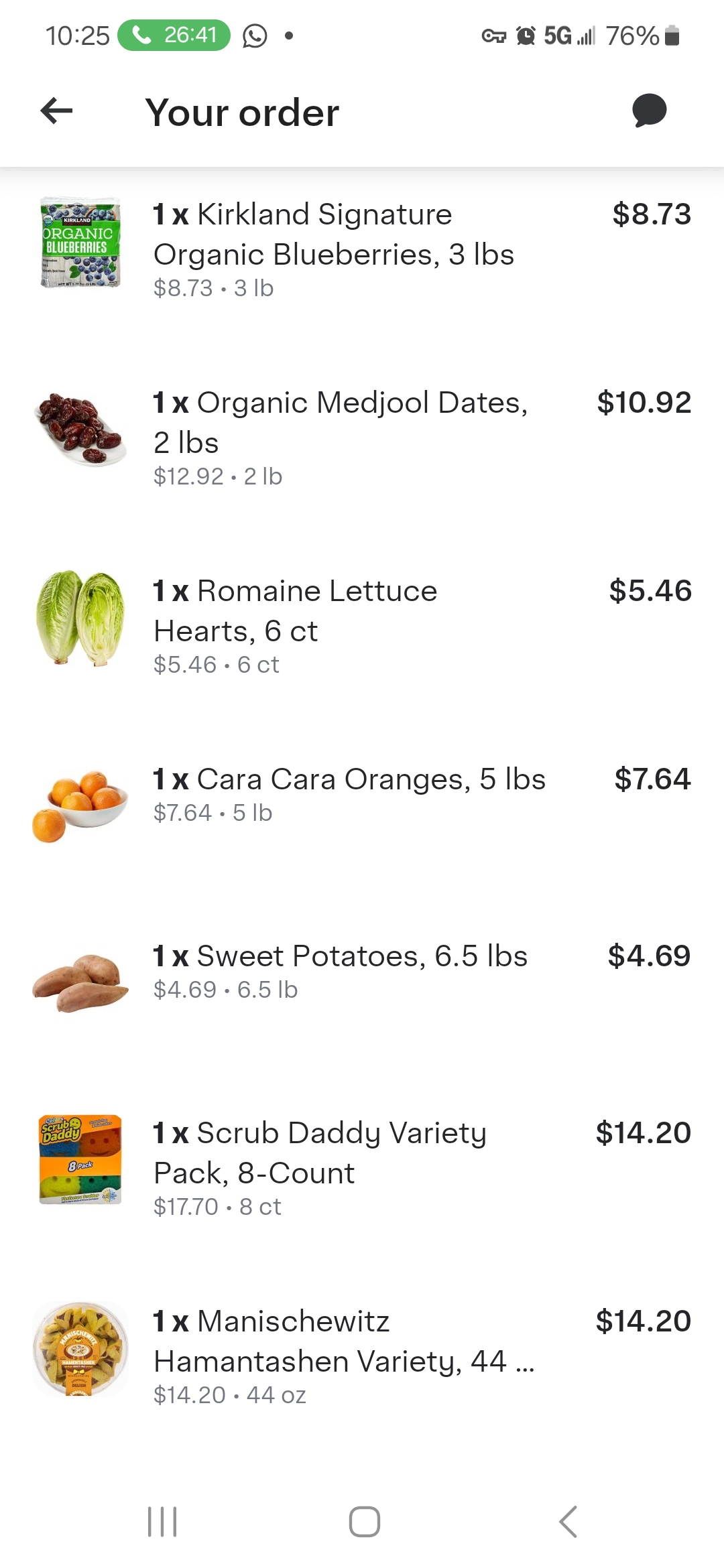The height and width of the screenshot is (1568, 724).
Task: View the Scrub Daddy Variety Pack item
Action: click(362, 1167)
